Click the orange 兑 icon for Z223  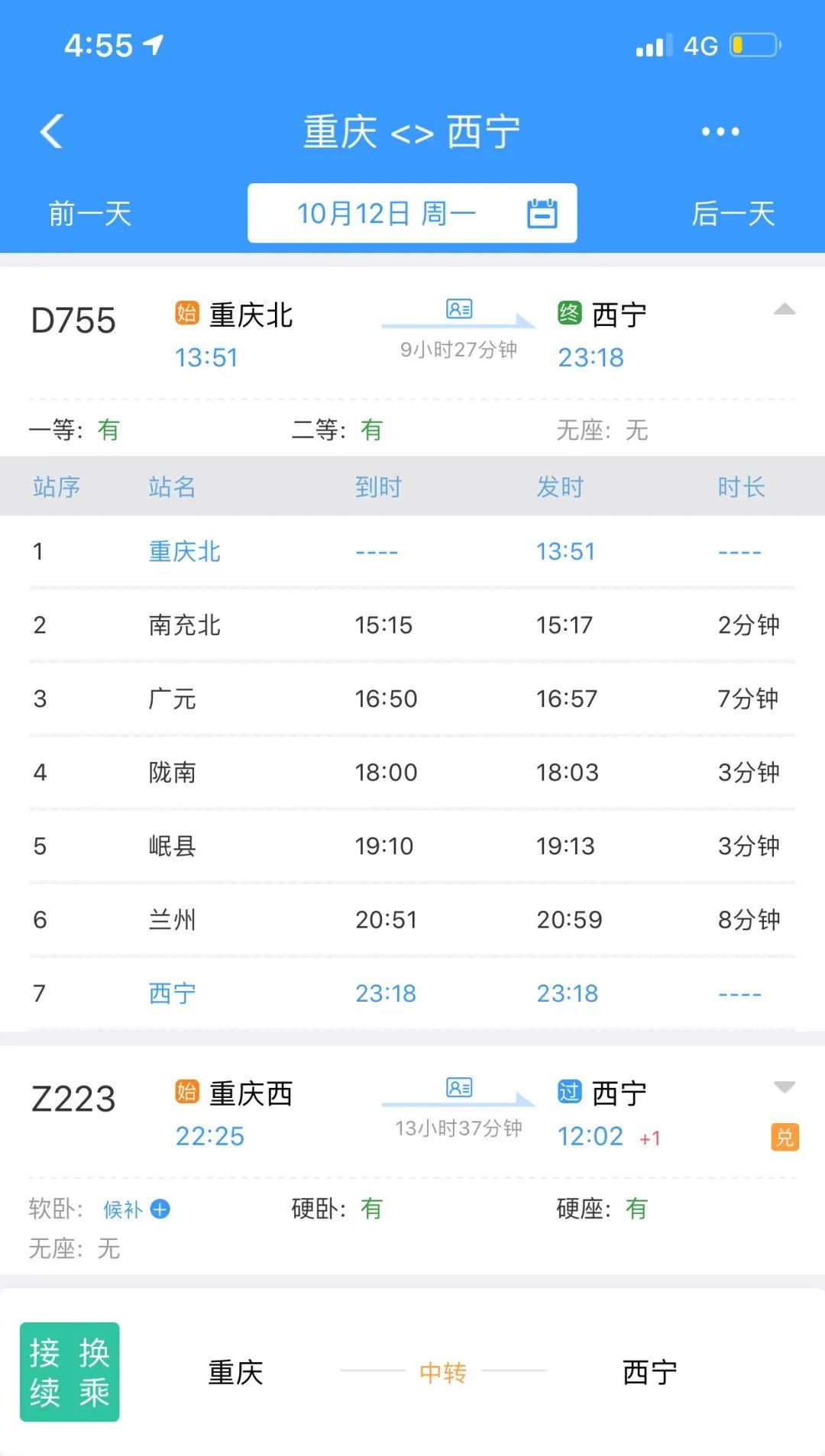click(x=785, y=1136)
